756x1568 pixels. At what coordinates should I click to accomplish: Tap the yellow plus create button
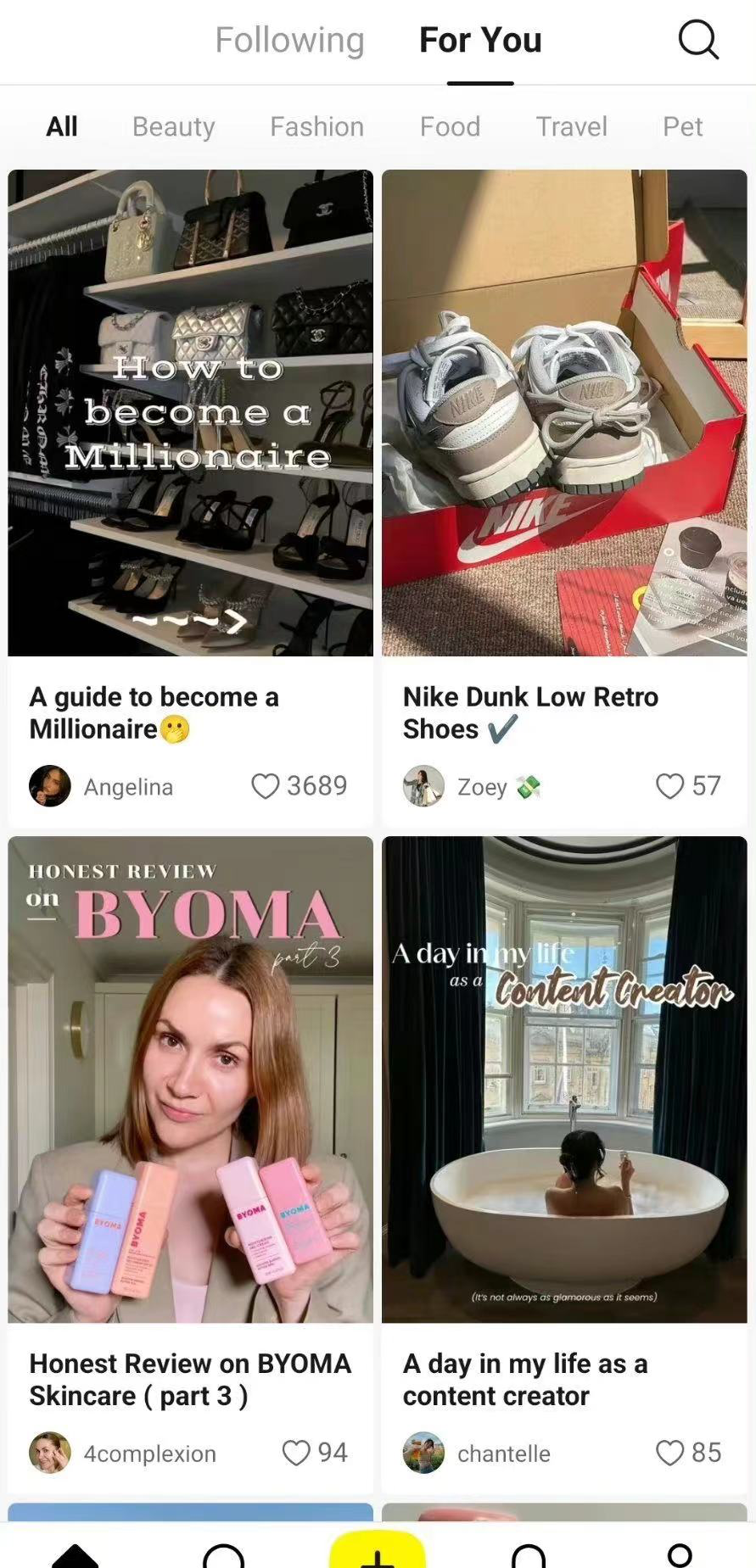click(x=378, y=1552)
